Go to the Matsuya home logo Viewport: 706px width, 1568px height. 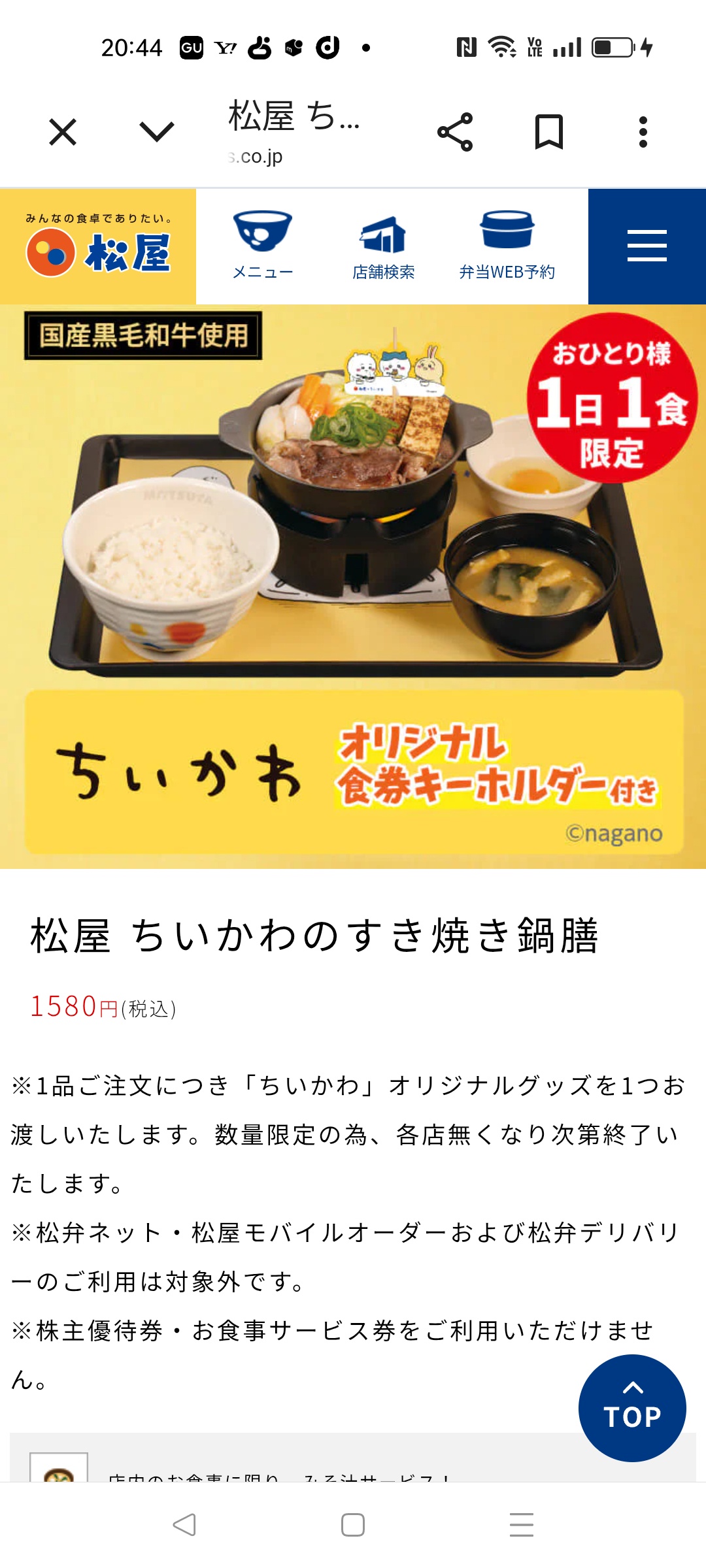[x=98, y=247]
